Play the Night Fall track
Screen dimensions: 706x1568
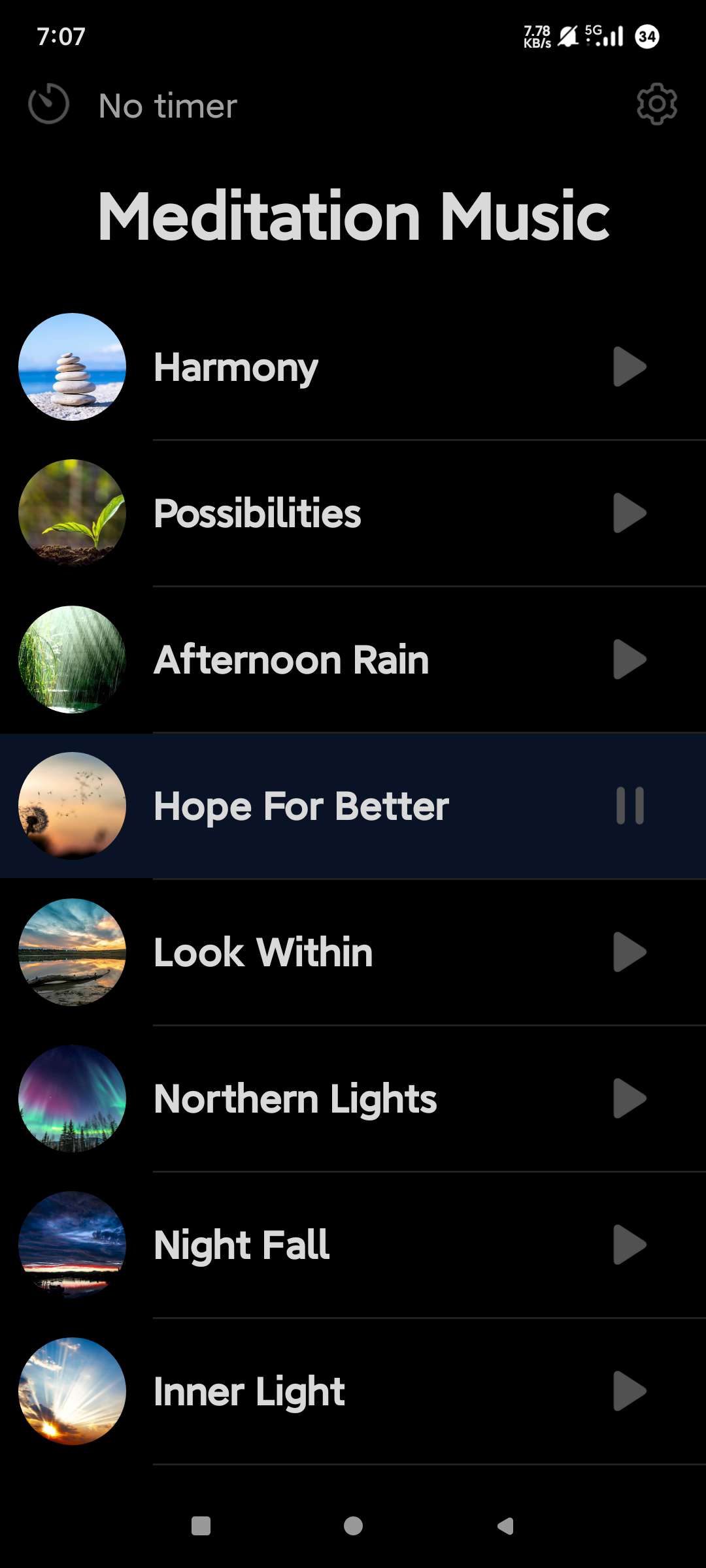point(630,1245)
